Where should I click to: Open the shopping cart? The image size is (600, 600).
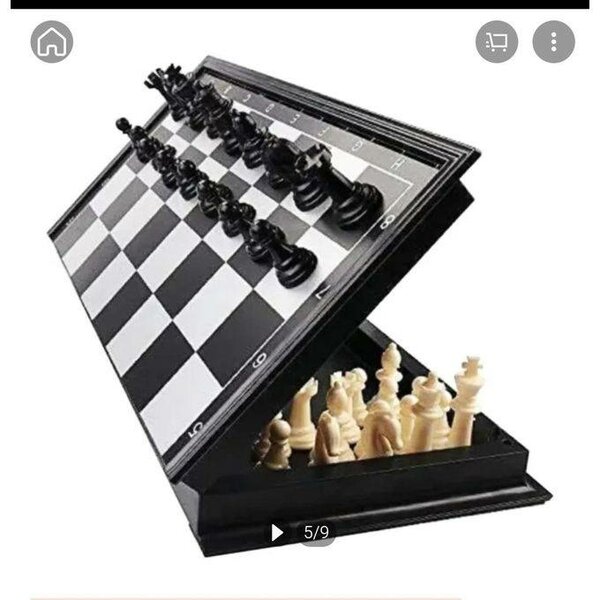click(x=496, y=42)
